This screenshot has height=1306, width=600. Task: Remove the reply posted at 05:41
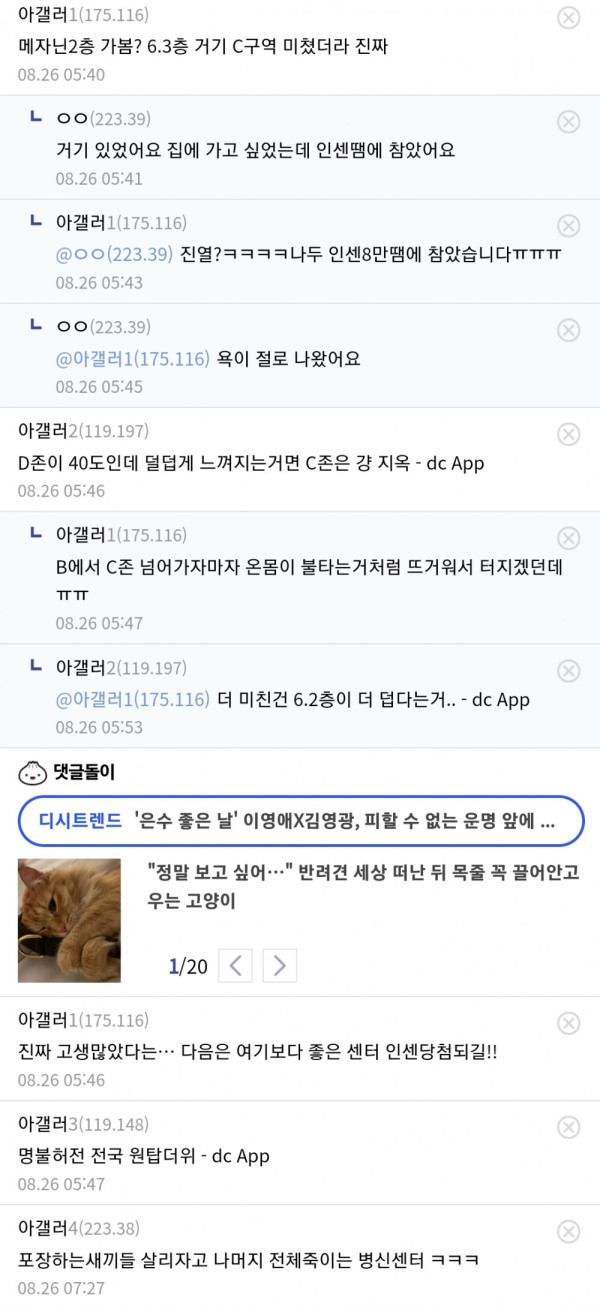(568, 122)
